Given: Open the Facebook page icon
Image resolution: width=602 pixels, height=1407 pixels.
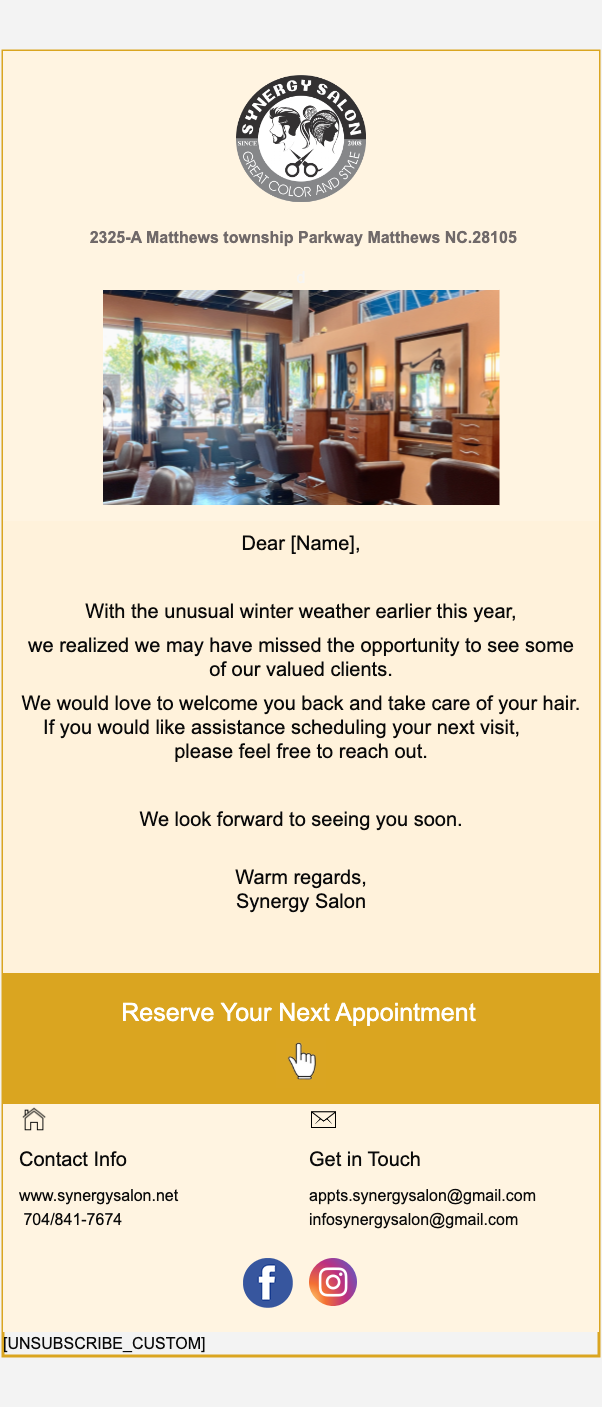Looking at the screenshot, I should 268,1283.
